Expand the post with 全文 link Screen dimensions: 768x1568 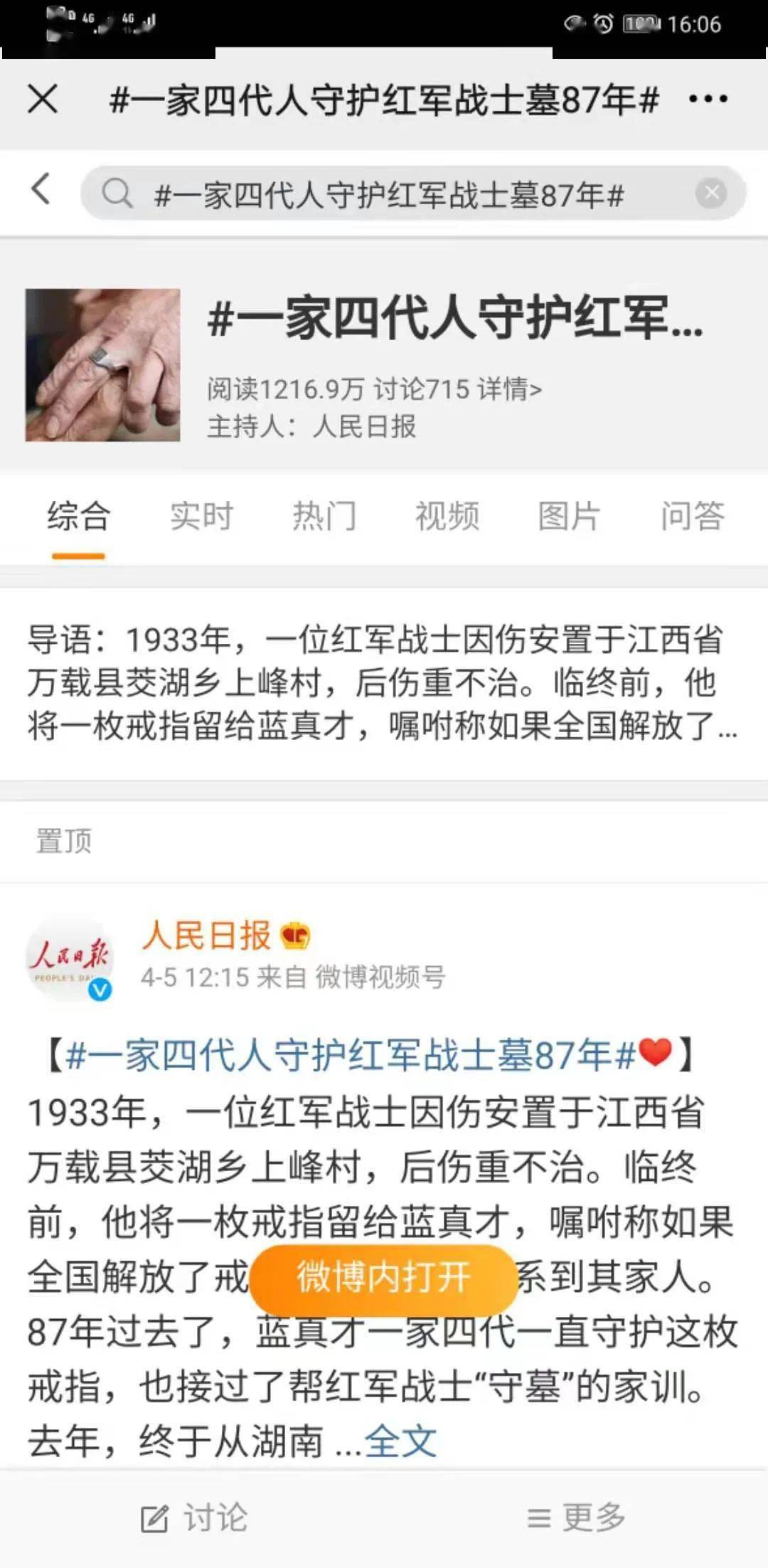[400, 1442]
